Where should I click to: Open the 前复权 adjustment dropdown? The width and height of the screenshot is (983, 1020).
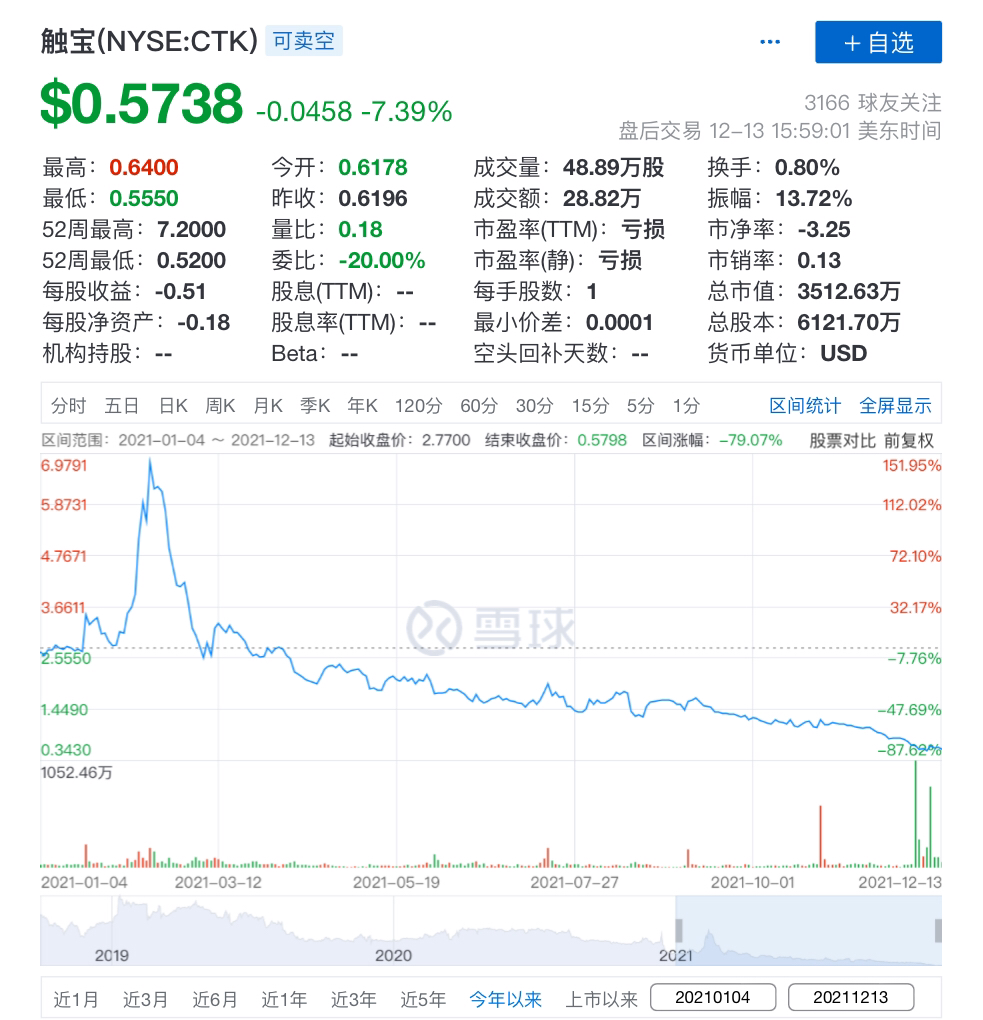[912, 440]
